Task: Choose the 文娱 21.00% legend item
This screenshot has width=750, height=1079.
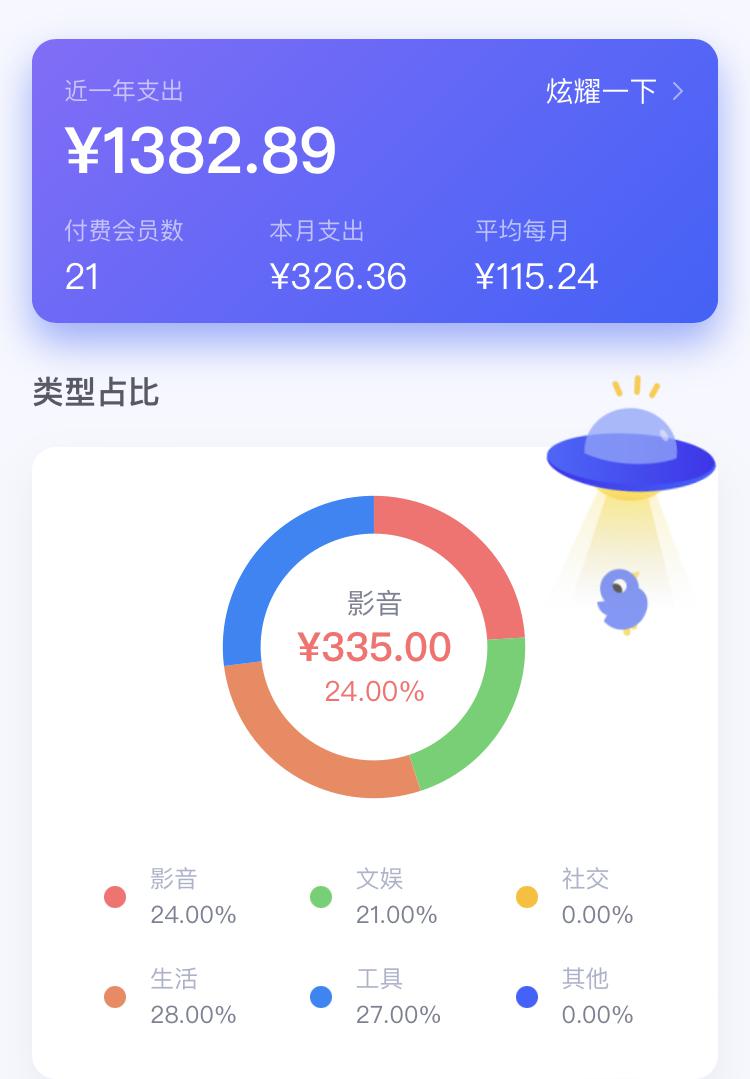Action: pyautogui.click(x=377, y=896)
